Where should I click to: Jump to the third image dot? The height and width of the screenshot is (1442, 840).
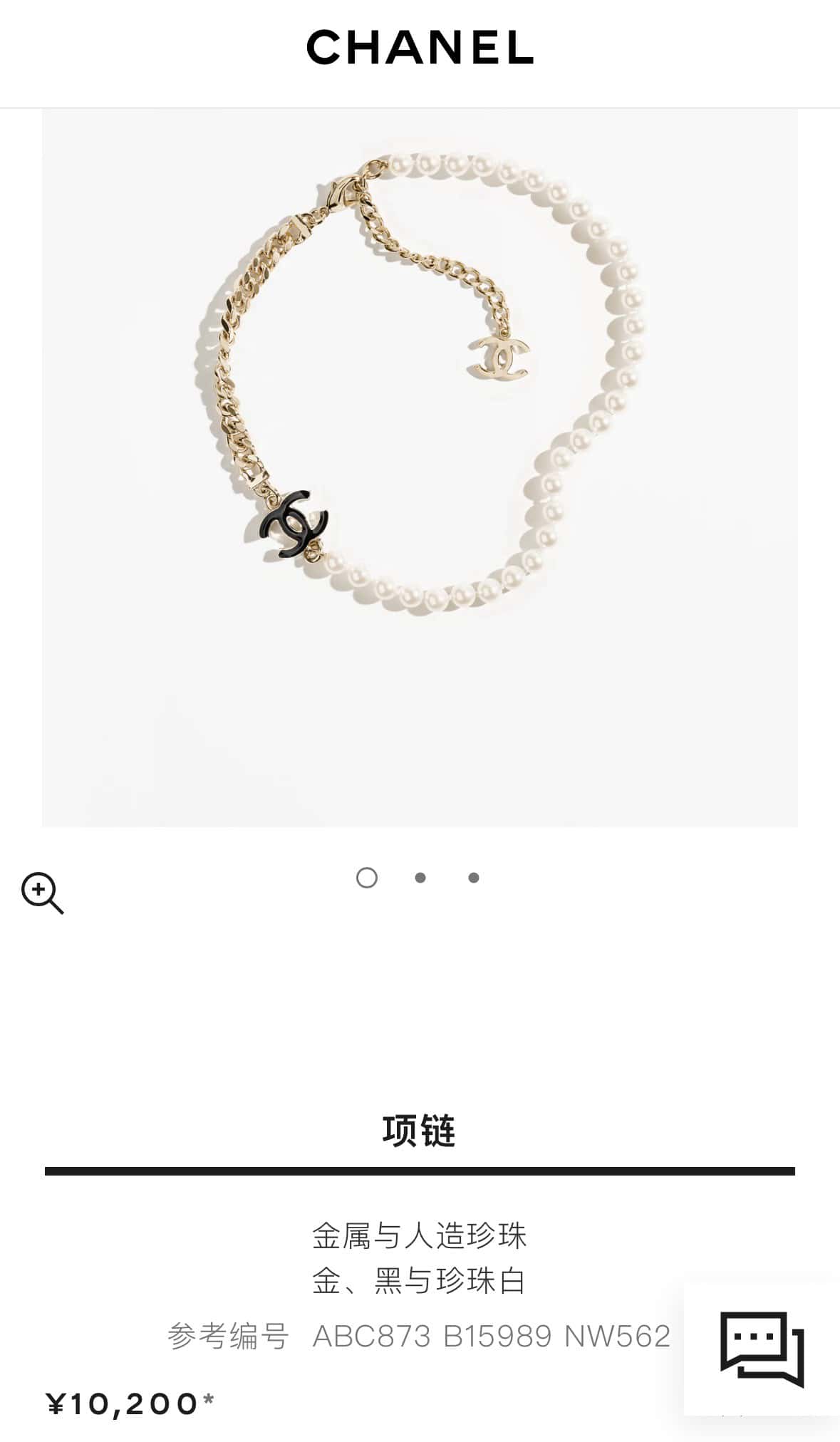(474, 878)
